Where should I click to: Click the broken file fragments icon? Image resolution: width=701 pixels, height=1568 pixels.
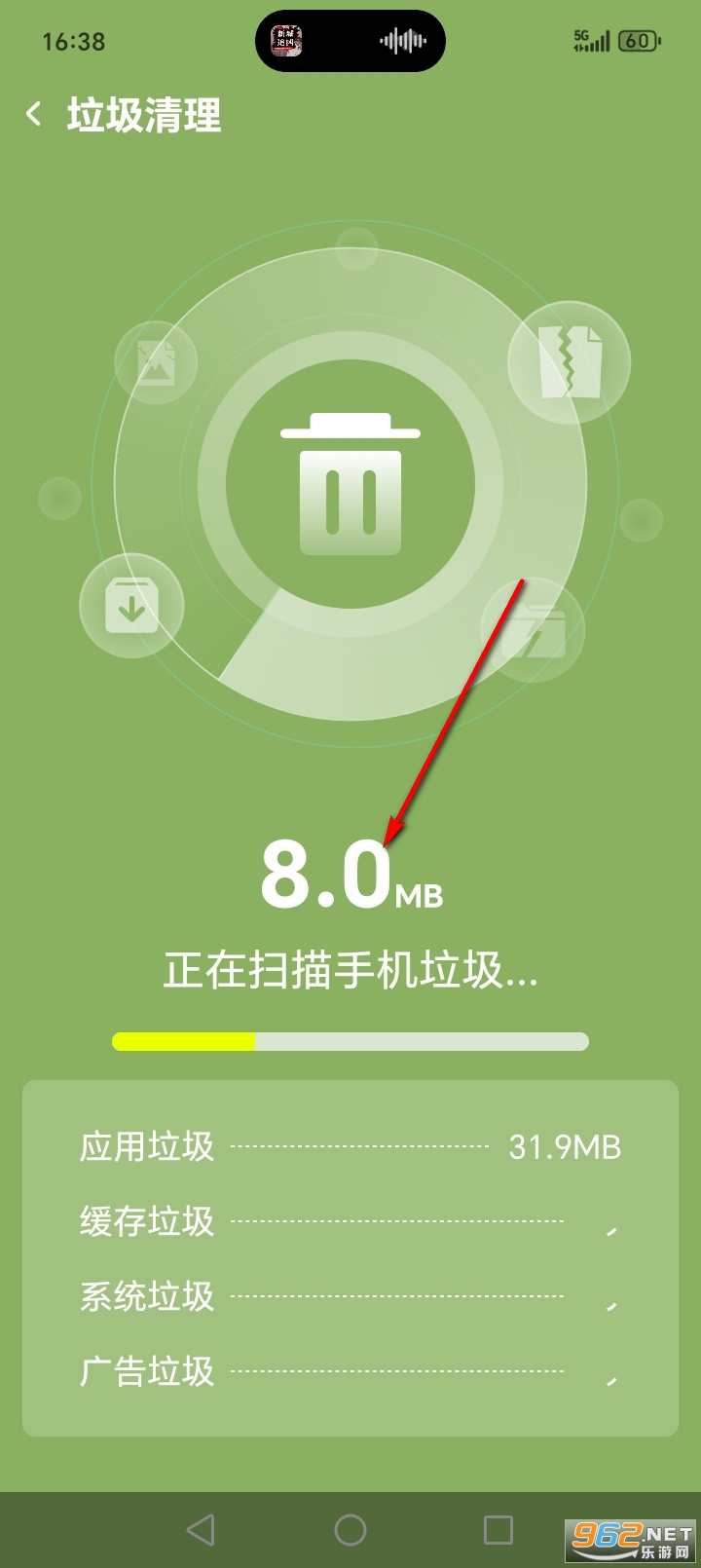coord(570,360)
